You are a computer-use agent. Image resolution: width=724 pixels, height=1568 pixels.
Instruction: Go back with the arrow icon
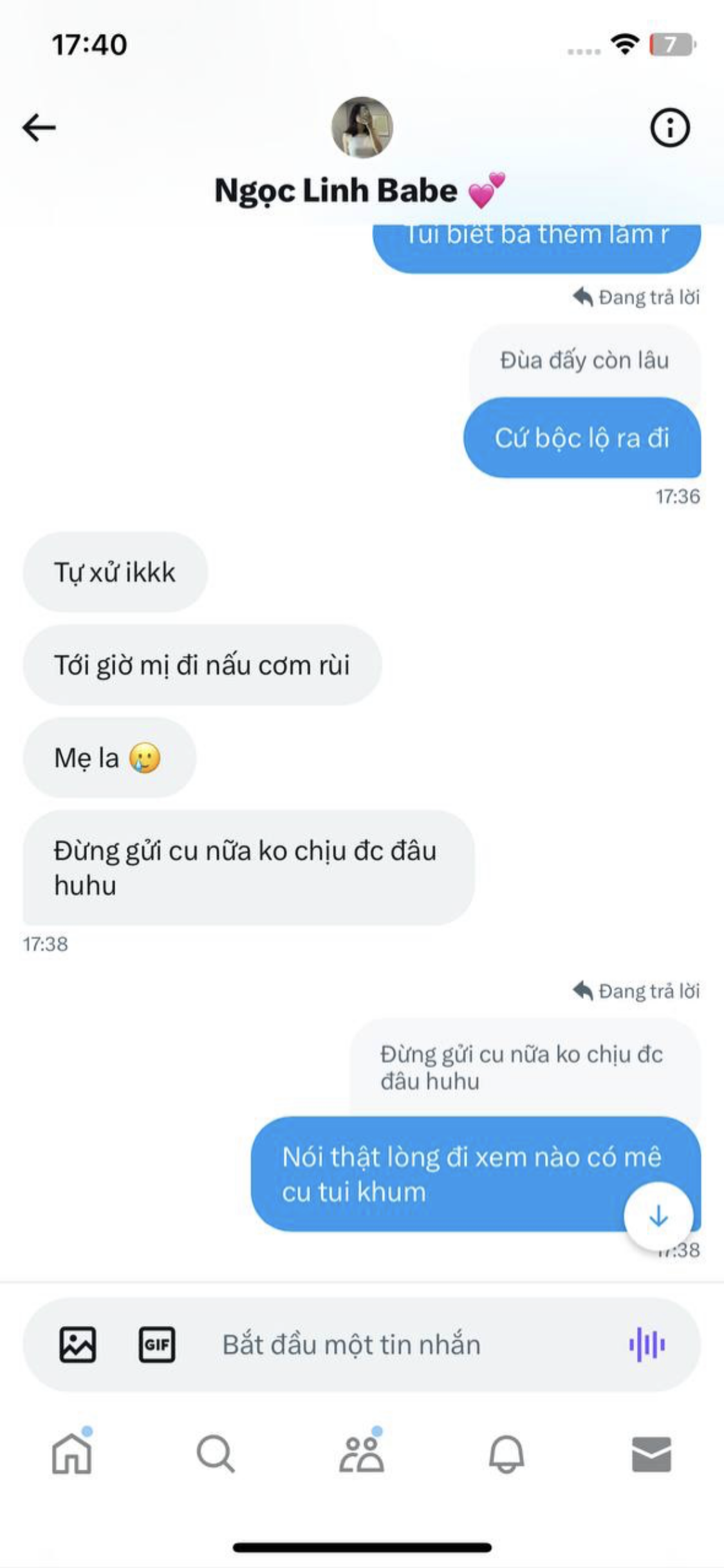tap(39, 127)
